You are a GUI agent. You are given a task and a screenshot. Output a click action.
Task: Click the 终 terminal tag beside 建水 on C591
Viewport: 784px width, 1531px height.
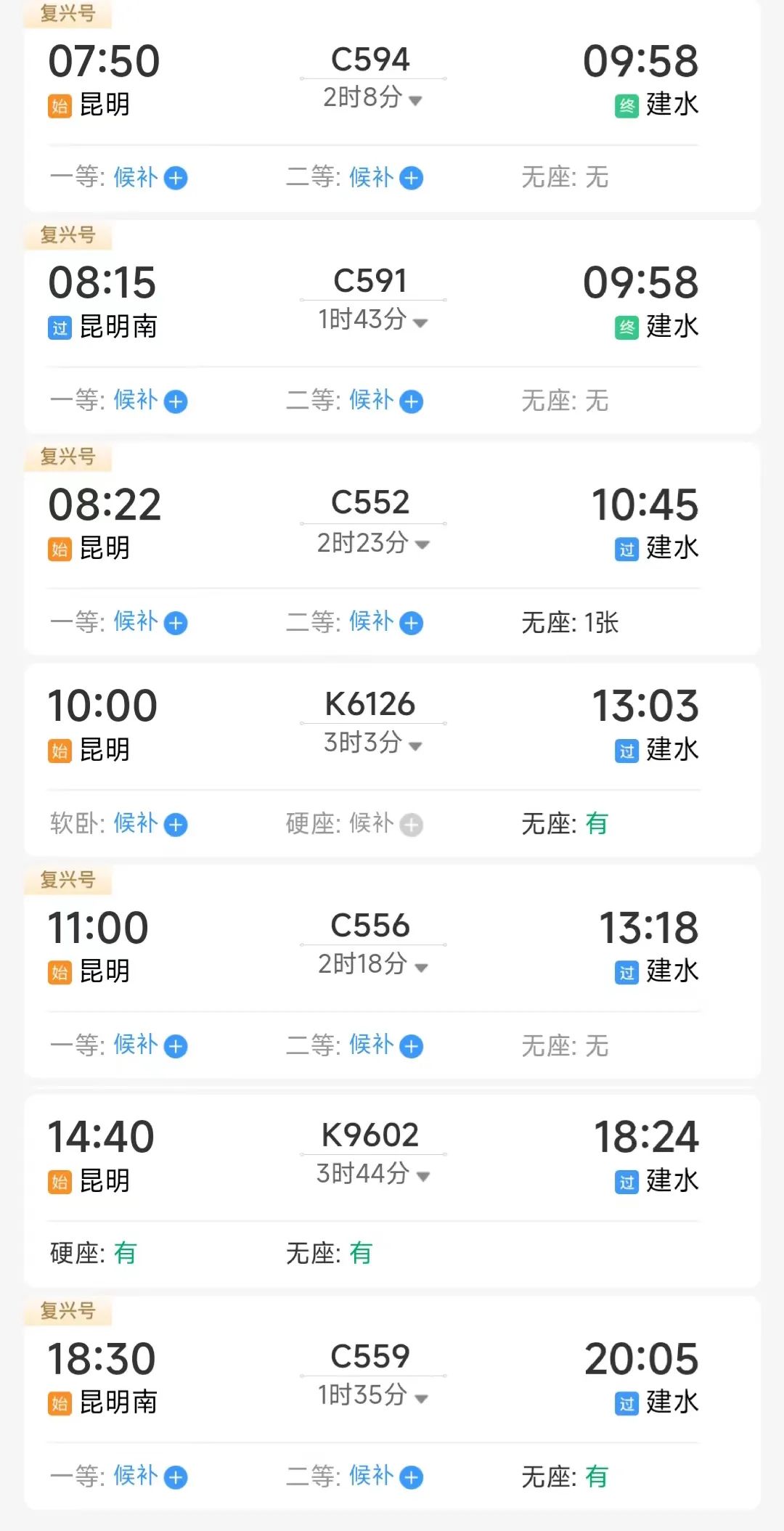click(628, 327)
